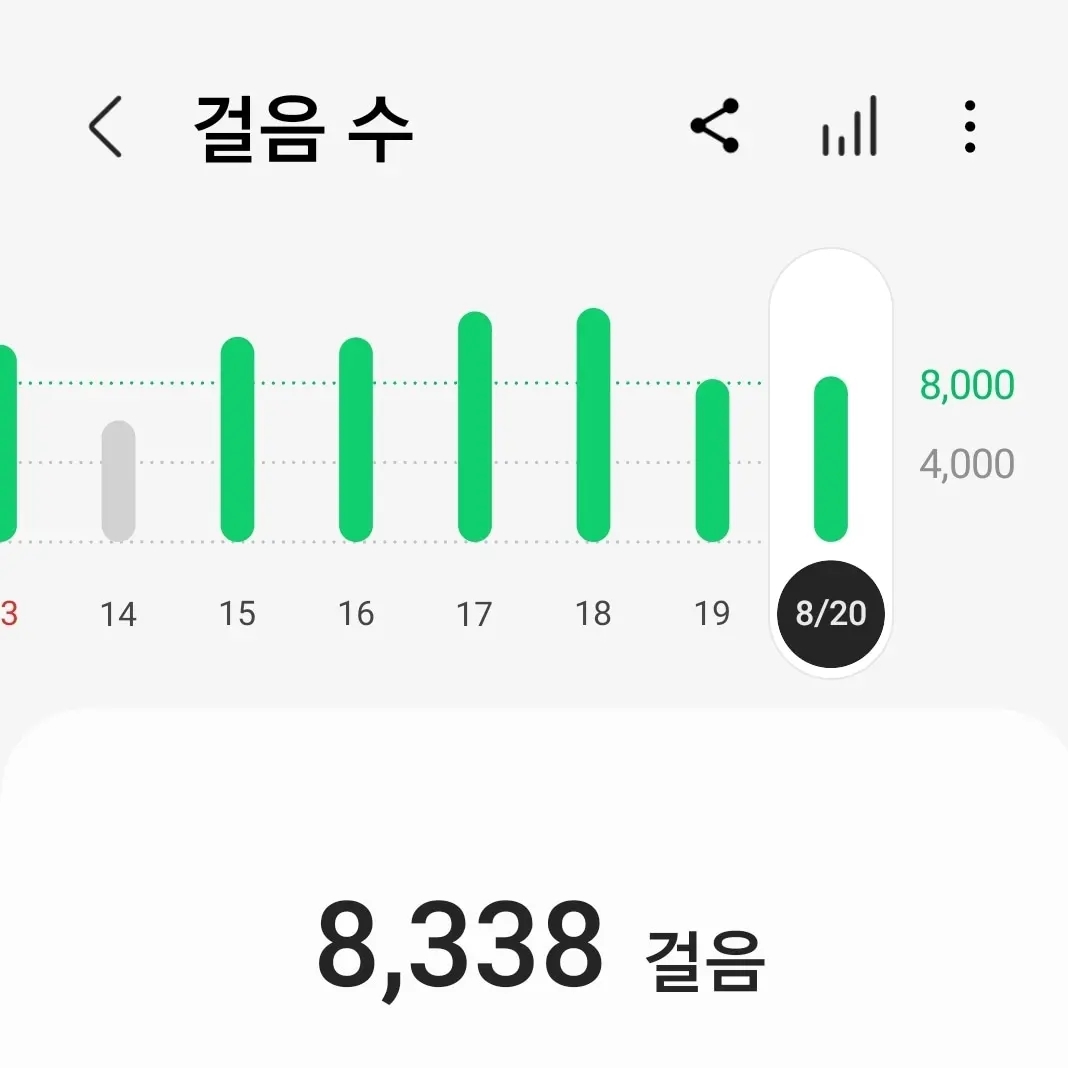Select the step bar for day 14
1068x1068 pixels.
click(119, 482)
